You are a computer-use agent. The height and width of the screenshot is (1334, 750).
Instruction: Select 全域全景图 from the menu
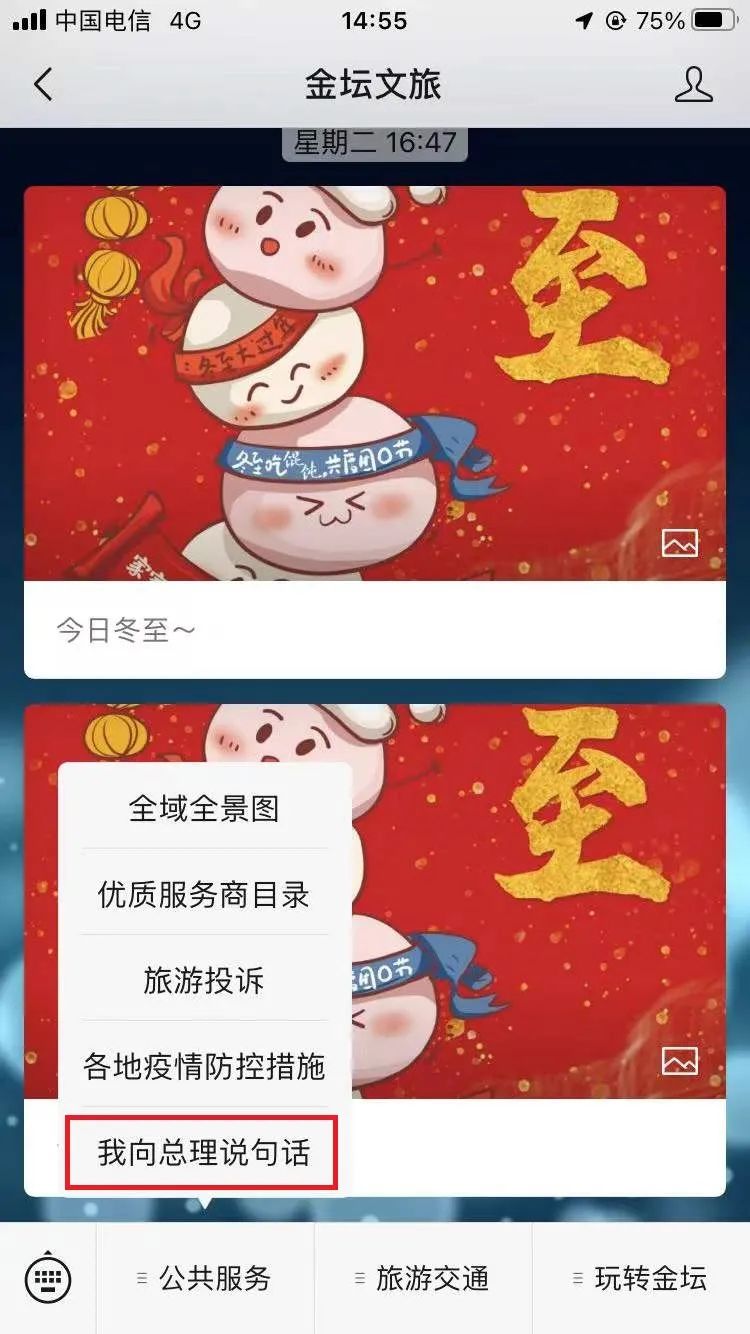pyautogui.click(x=204, y=808)
